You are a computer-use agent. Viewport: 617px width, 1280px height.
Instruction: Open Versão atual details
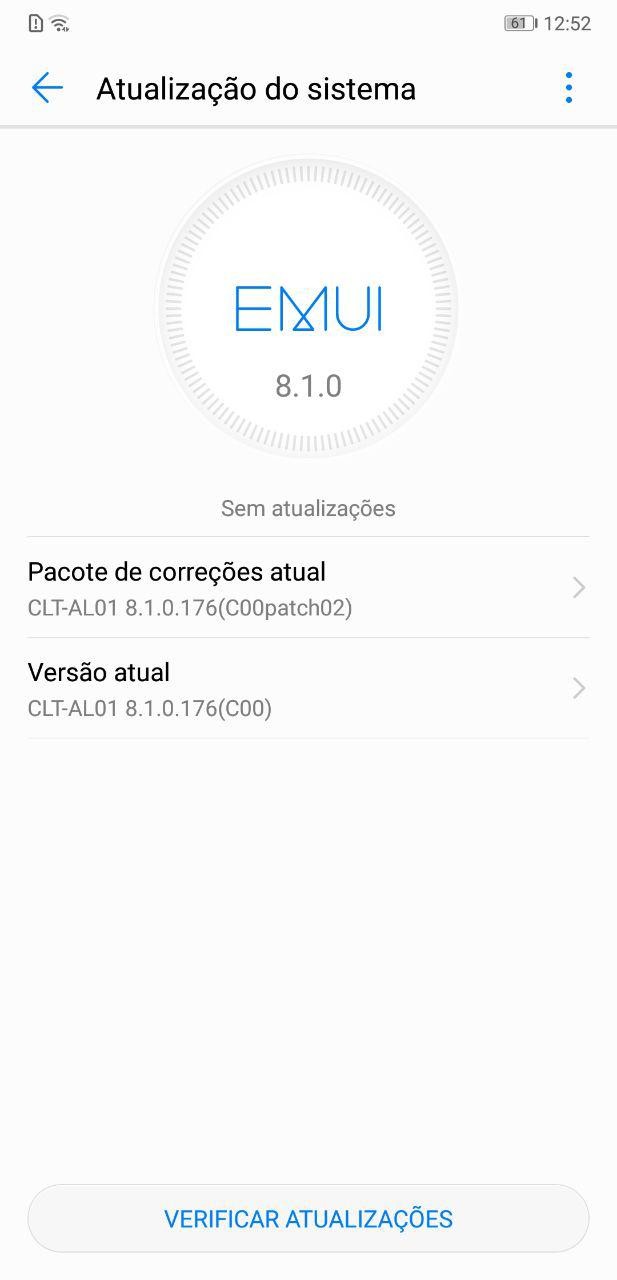[x=308, y=689]
